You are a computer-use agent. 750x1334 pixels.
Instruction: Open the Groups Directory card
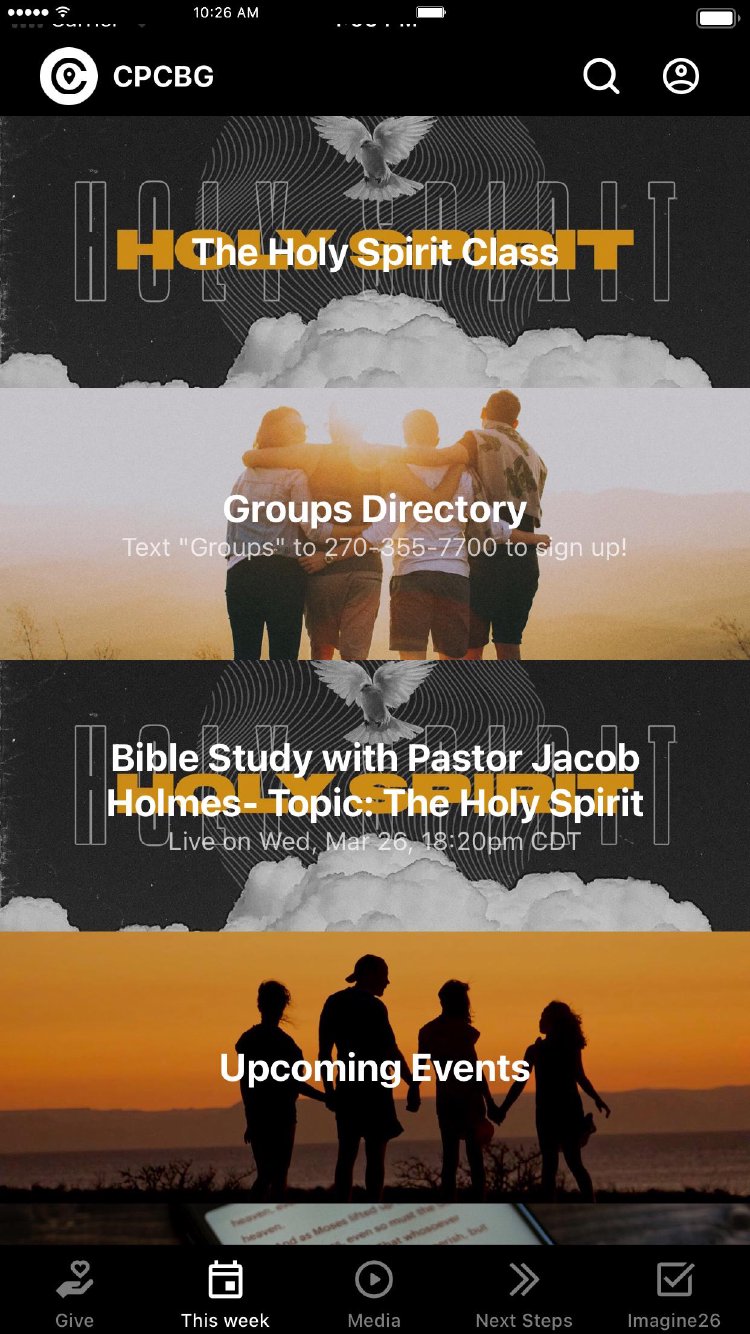coord(375,523)
